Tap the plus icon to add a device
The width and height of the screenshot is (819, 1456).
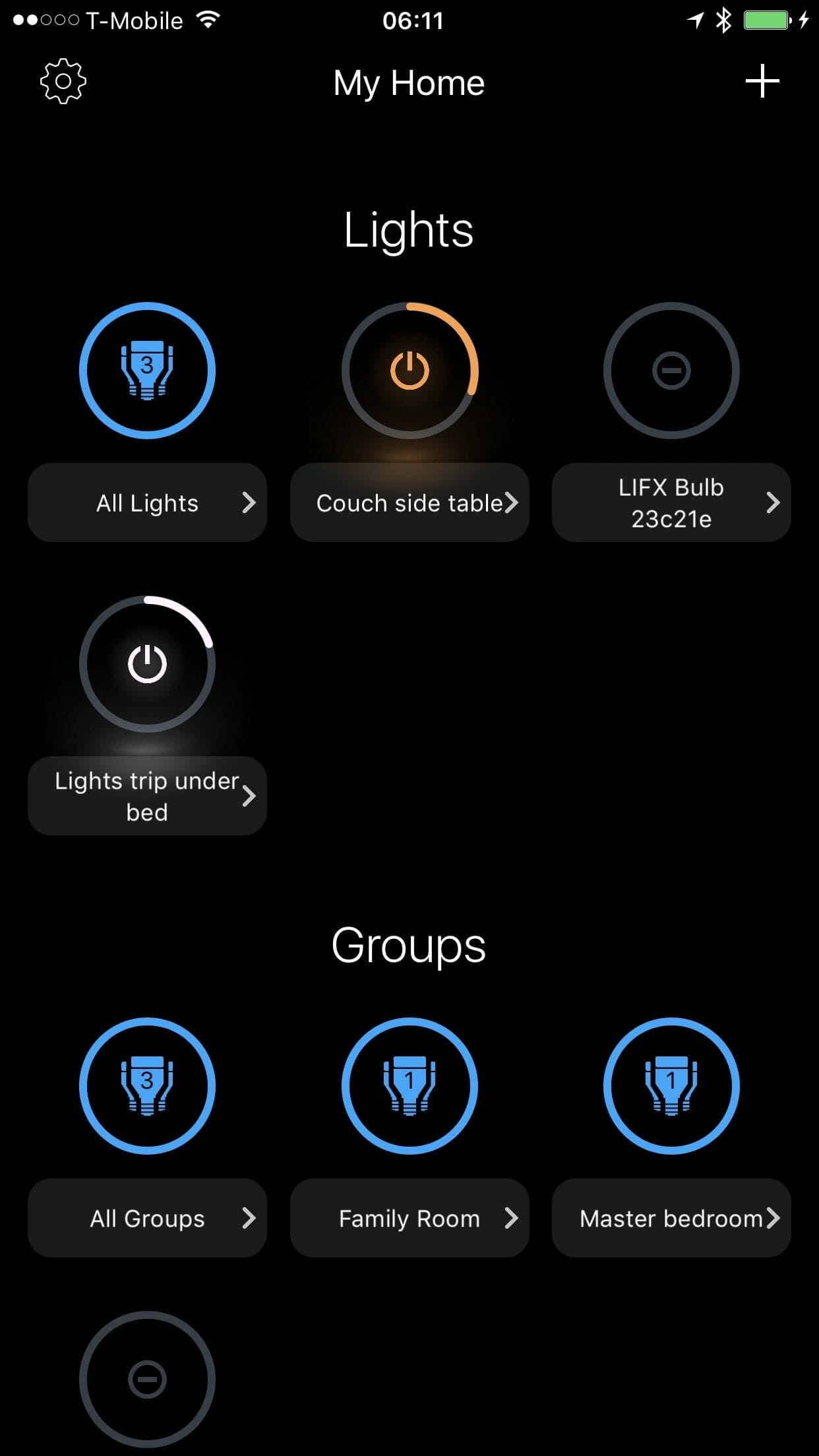pyautogui.click(x=762, y=81)
